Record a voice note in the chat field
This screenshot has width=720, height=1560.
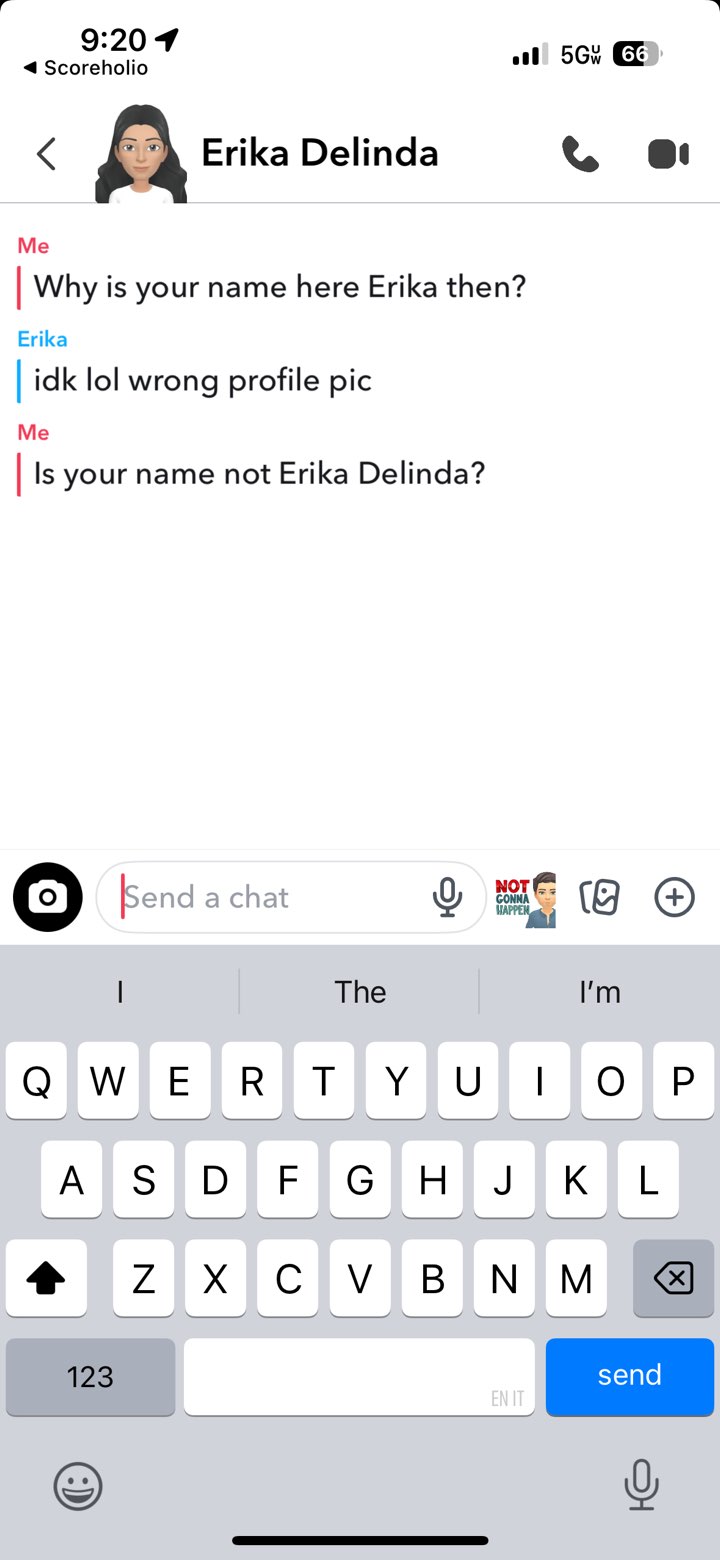tap(447, 897)
